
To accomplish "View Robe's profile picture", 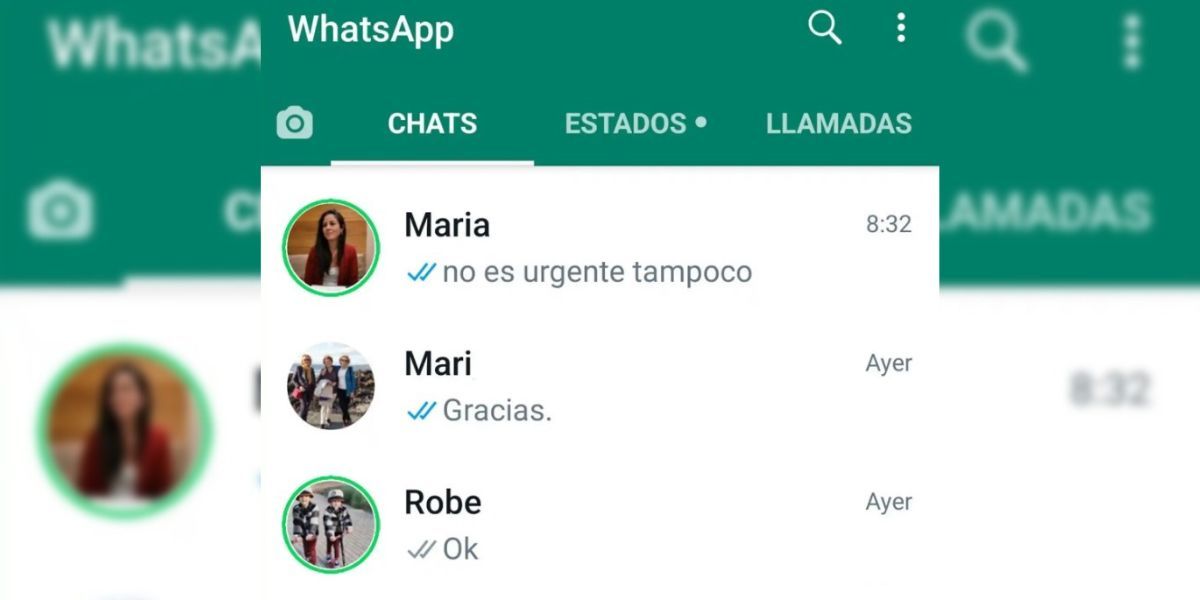I will [x=331, y=524].
